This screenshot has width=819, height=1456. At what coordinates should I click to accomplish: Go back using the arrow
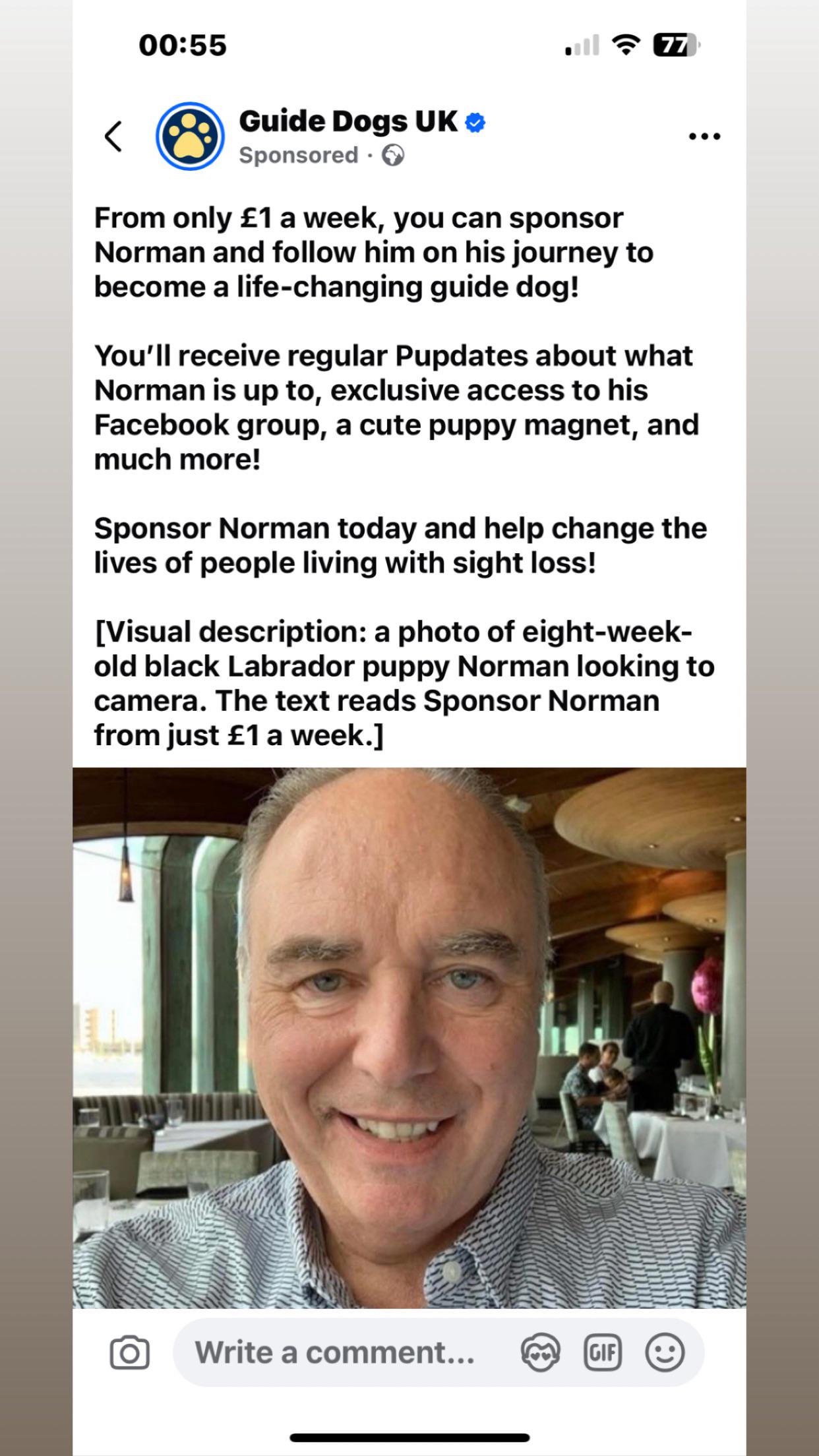113,136
